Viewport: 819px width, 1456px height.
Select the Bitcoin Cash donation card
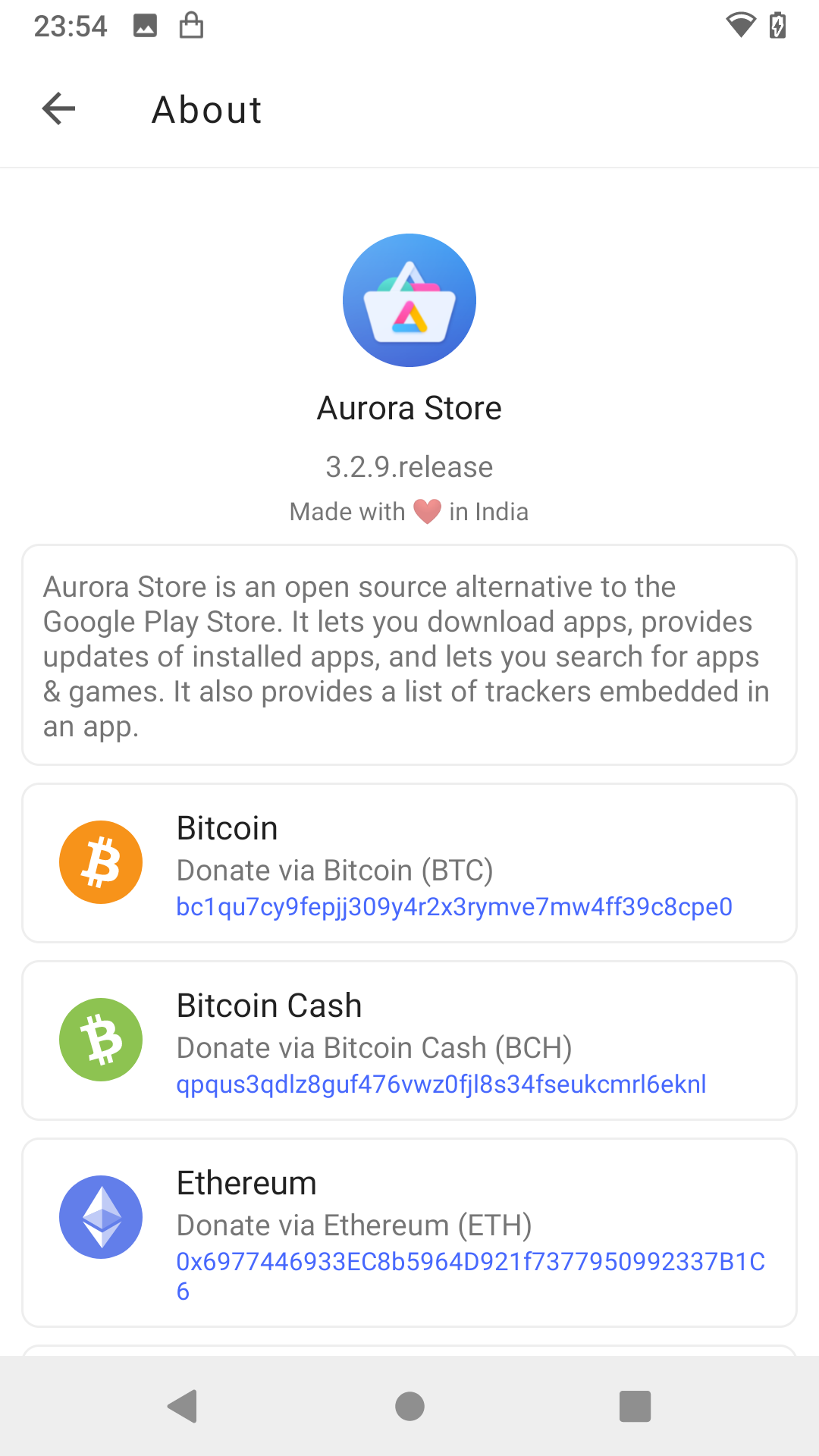point(409,1040)
